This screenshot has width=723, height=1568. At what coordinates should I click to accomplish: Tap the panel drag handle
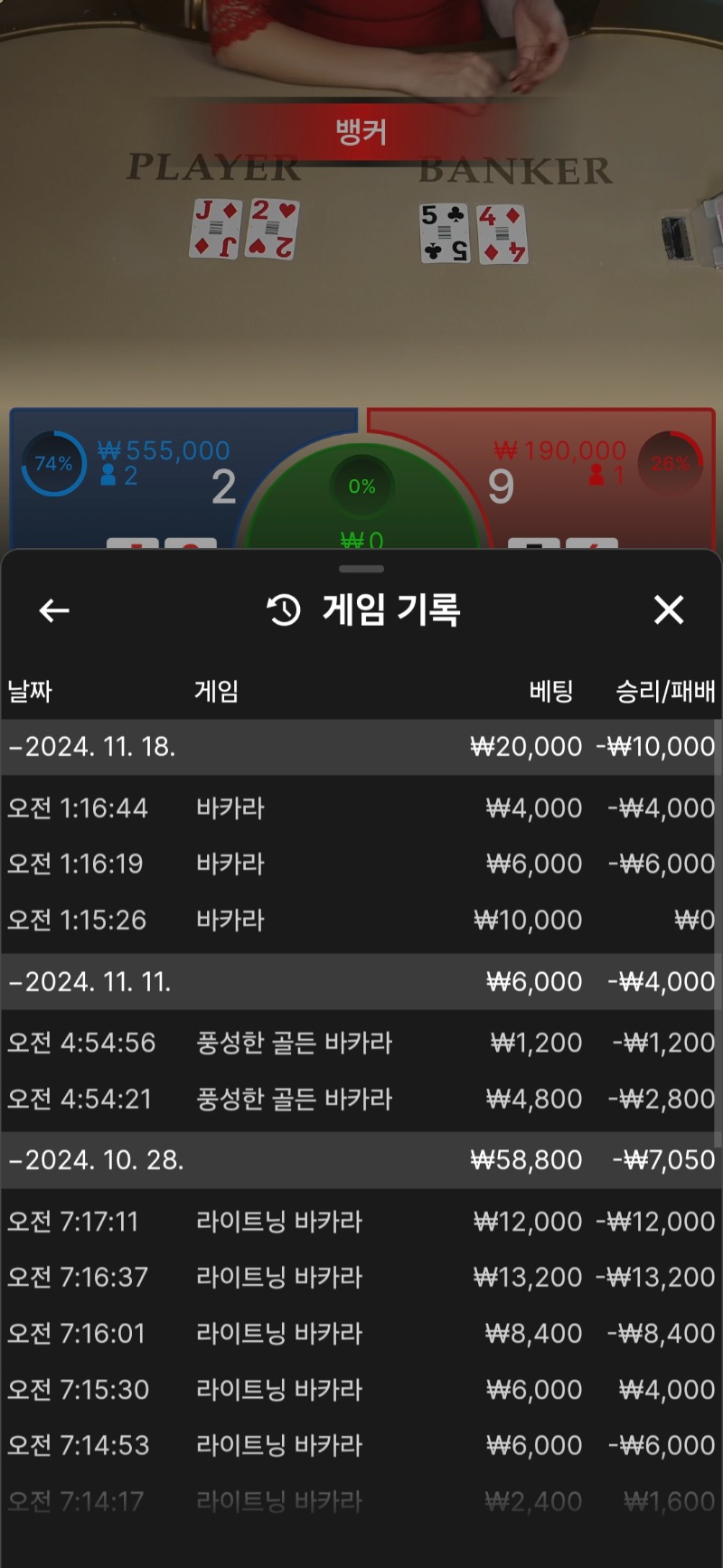click(361, 569)
